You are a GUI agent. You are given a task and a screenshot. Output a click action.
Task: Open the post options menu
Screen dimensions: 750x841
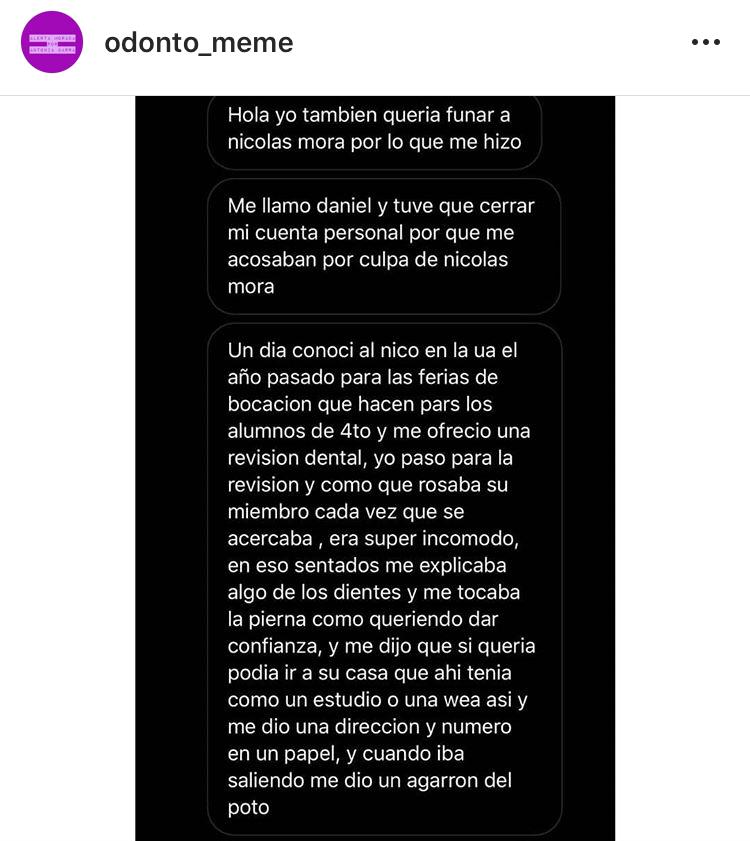pos(705,43)
